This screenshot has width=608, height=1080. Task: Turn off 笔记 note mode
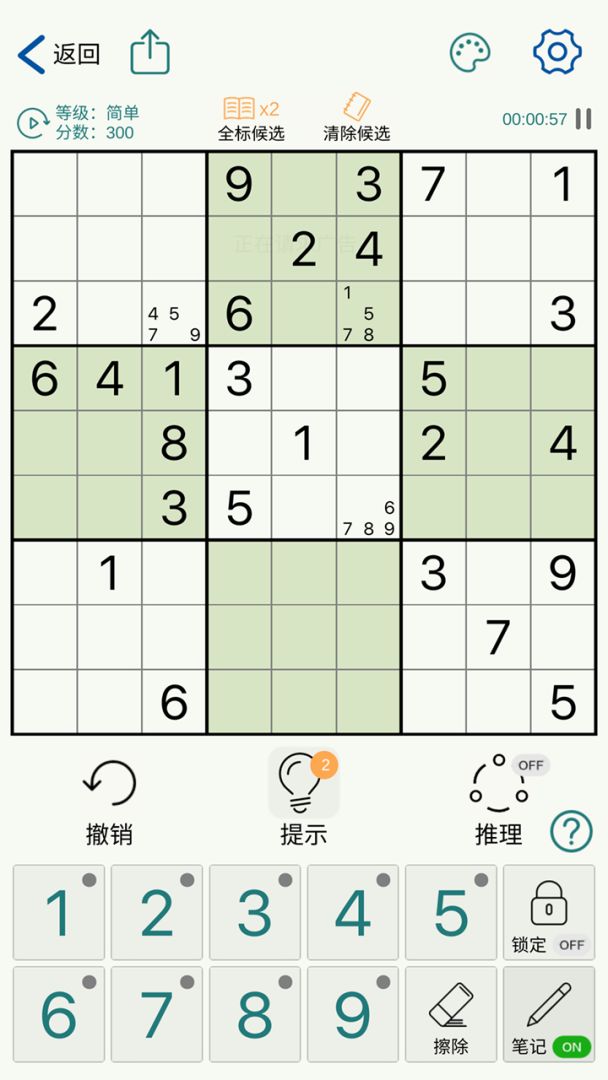pyautogui.click(x=549, y=1014)
